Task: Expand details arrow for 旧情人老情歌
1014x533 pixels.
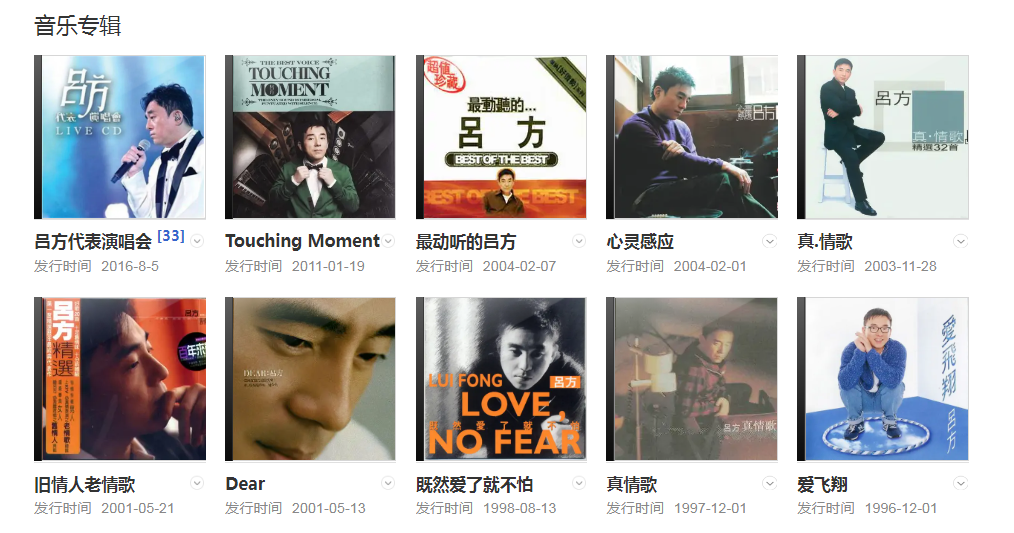Action: coord(197,483)
